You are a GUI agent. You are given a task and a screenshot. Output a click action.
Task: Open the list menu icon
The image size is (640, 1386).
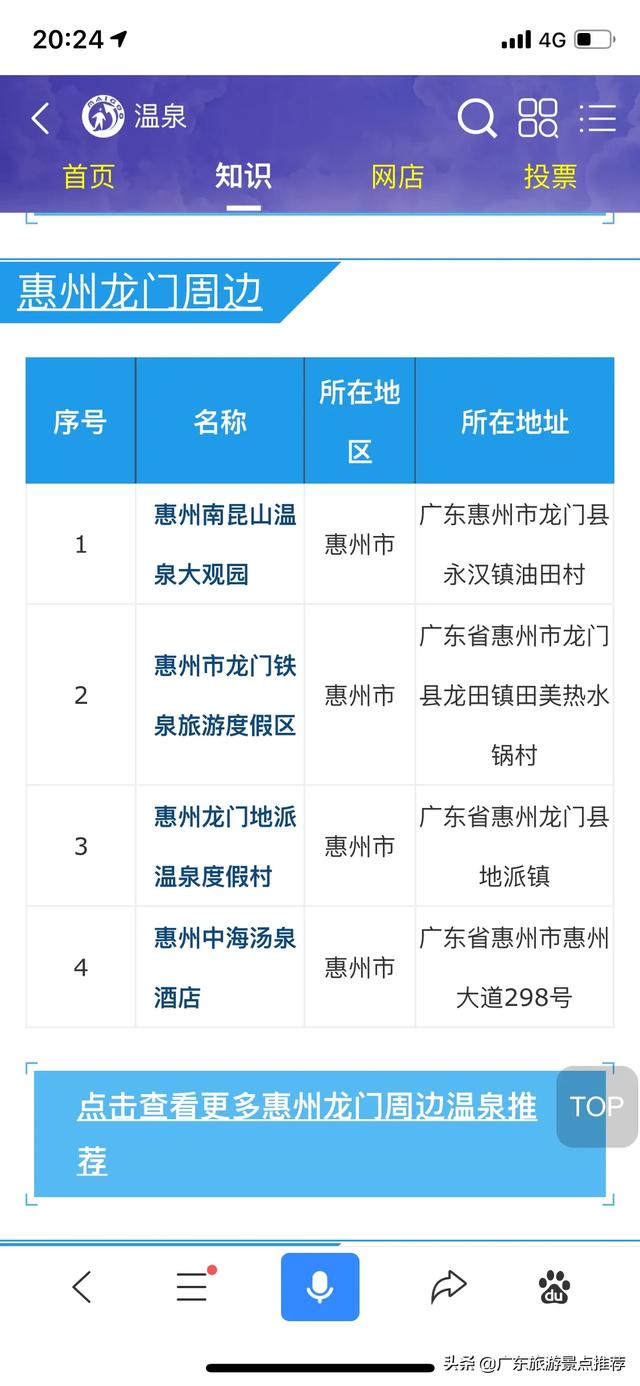point(598,118)
